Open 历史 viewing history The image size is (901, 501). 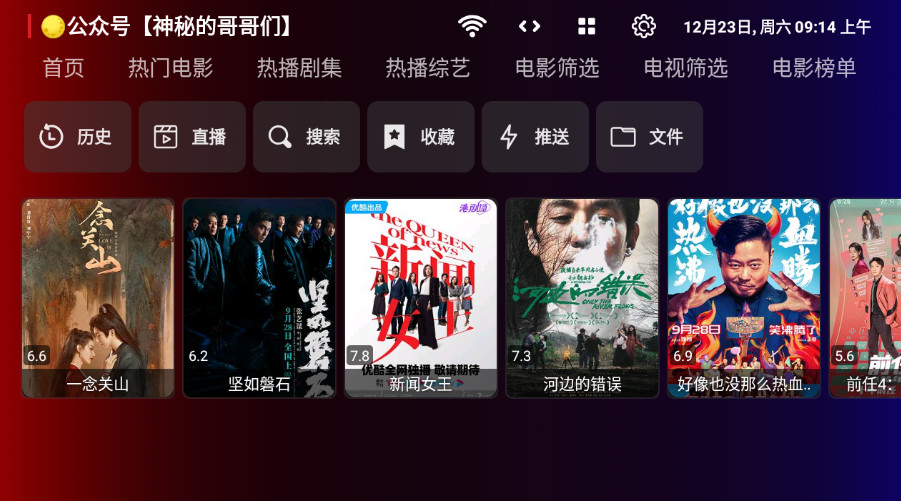77,137
